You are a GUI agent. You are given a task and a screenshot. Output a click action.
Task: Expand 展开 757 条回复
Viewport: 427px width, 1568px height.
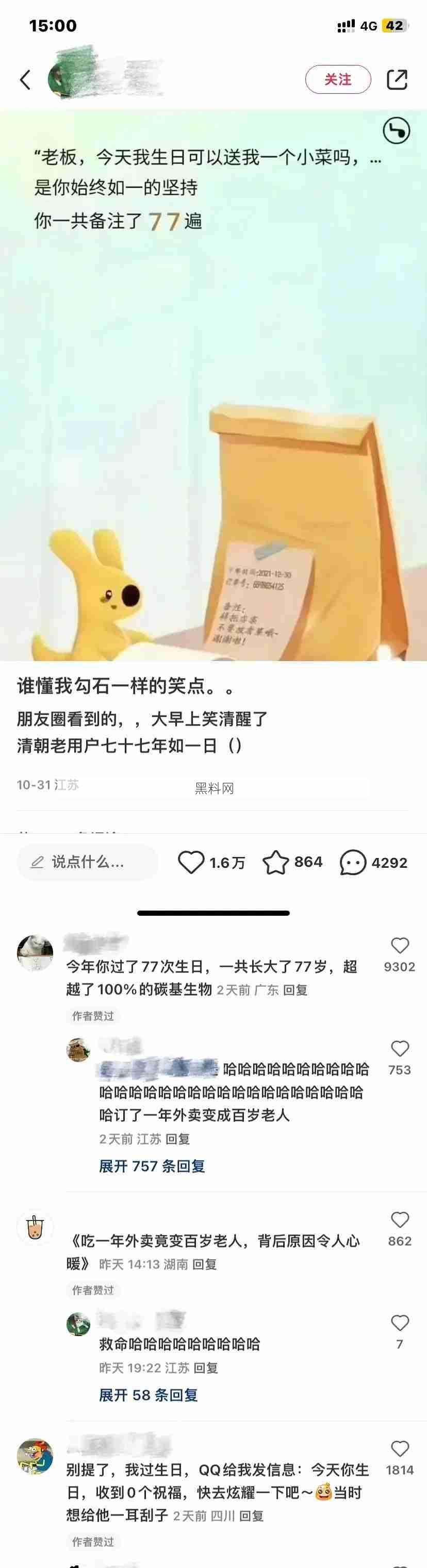(152, 1166)
